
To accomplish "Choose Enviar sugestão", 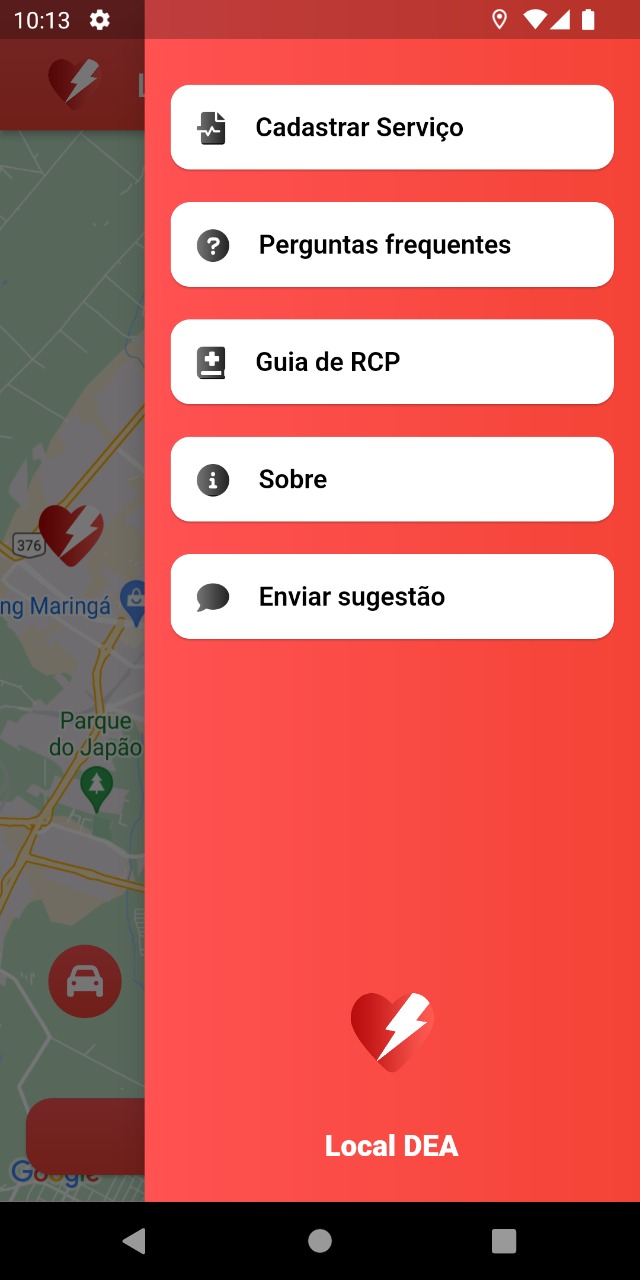I will 391,597.
